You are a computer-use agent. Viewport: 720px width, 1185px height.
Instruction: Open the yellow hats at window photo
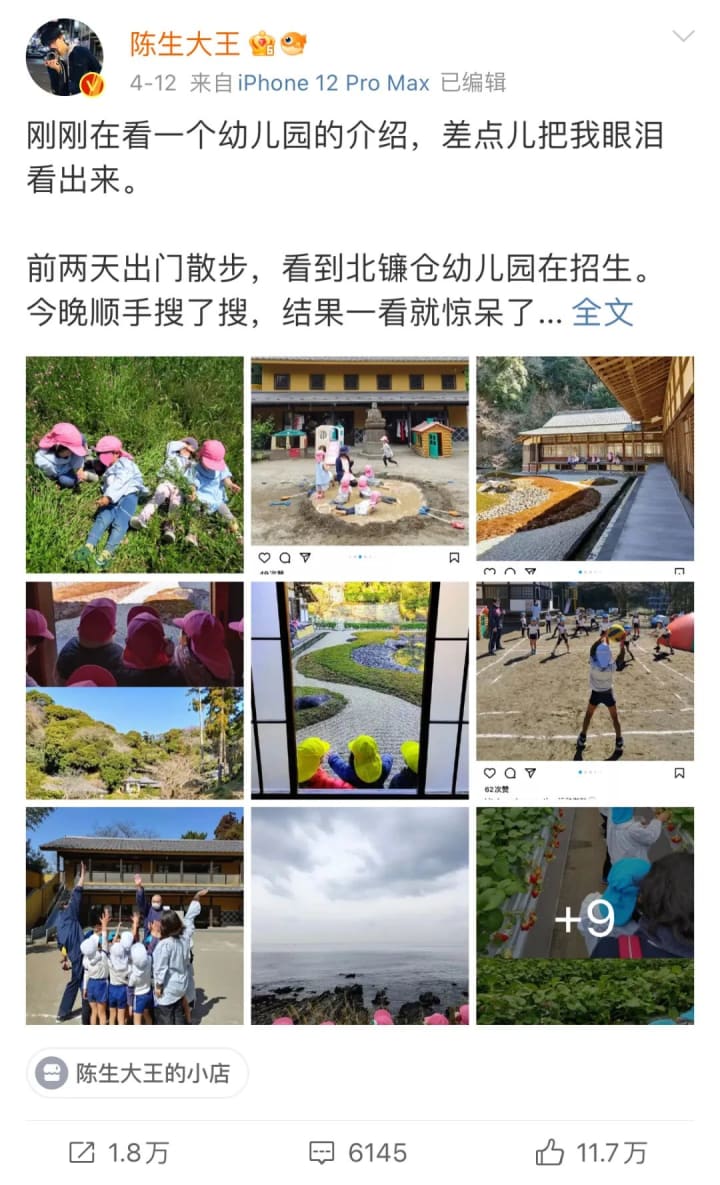360,690
